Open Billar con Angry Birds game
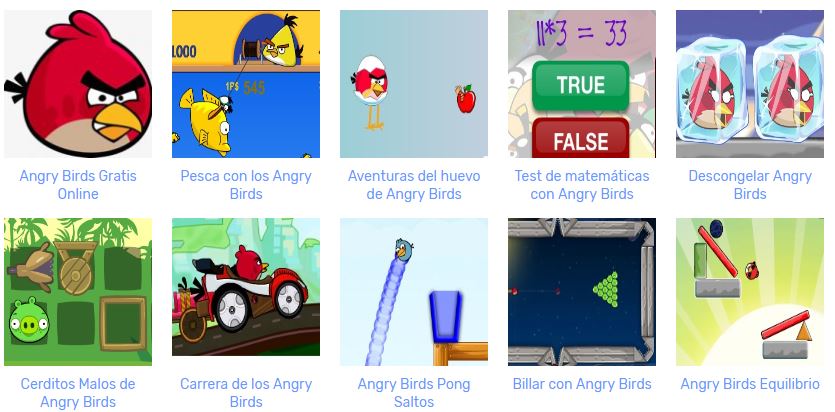Image resolution: width=835 pixels, height=412 pixels. [582, 292]
